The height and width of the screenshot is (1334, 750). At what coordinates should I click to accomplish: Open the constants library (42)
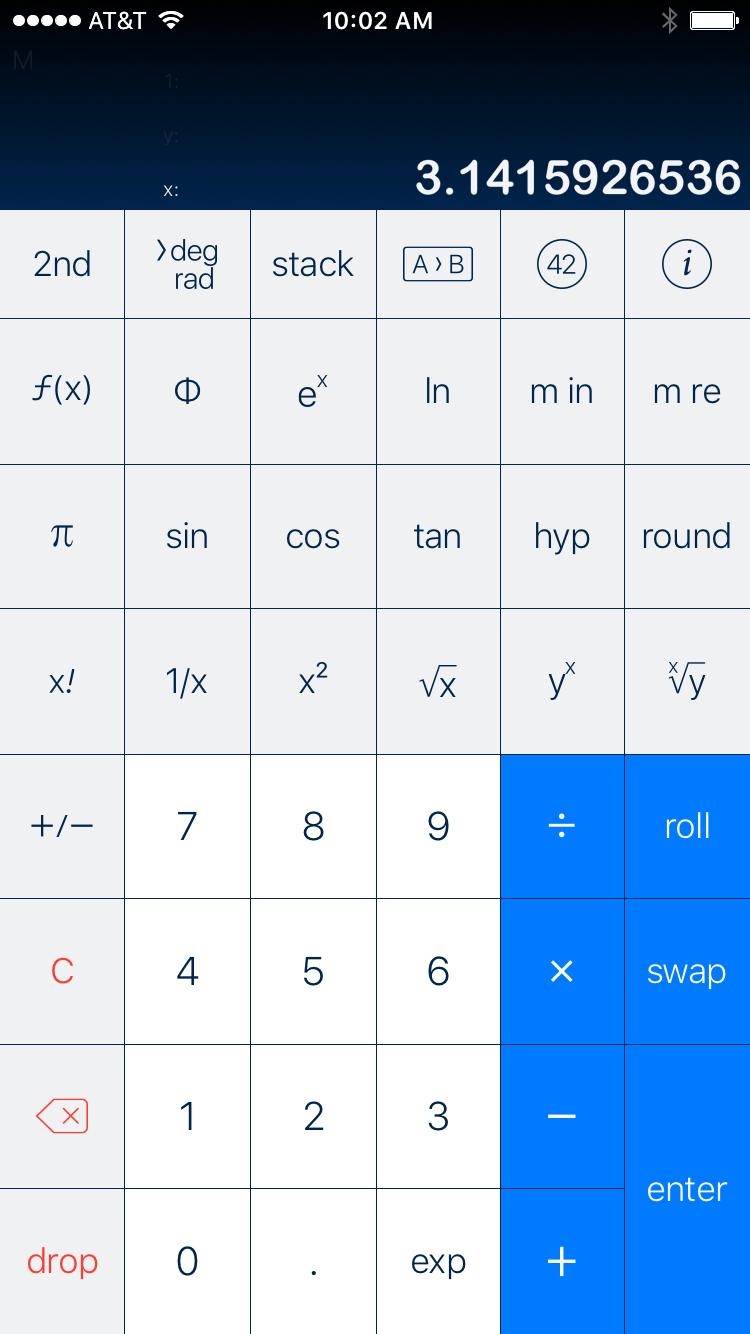[x=562, y=264]
